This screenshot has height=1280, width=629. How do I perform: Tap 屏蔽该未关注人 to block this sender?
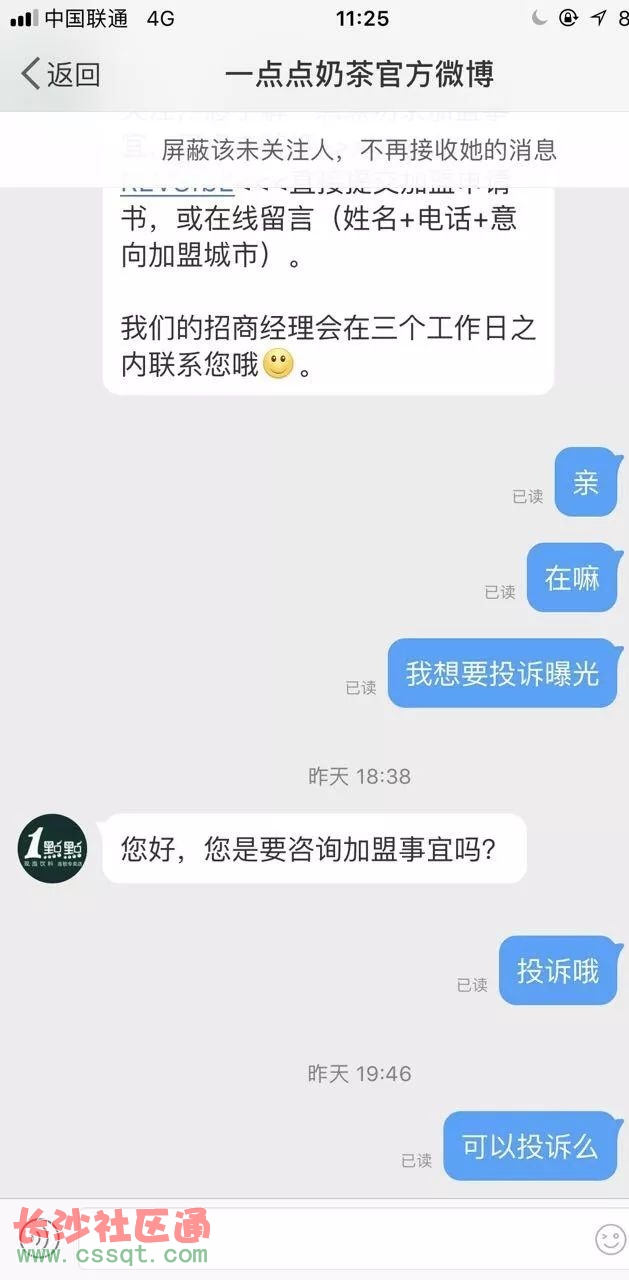click(358, 151)
